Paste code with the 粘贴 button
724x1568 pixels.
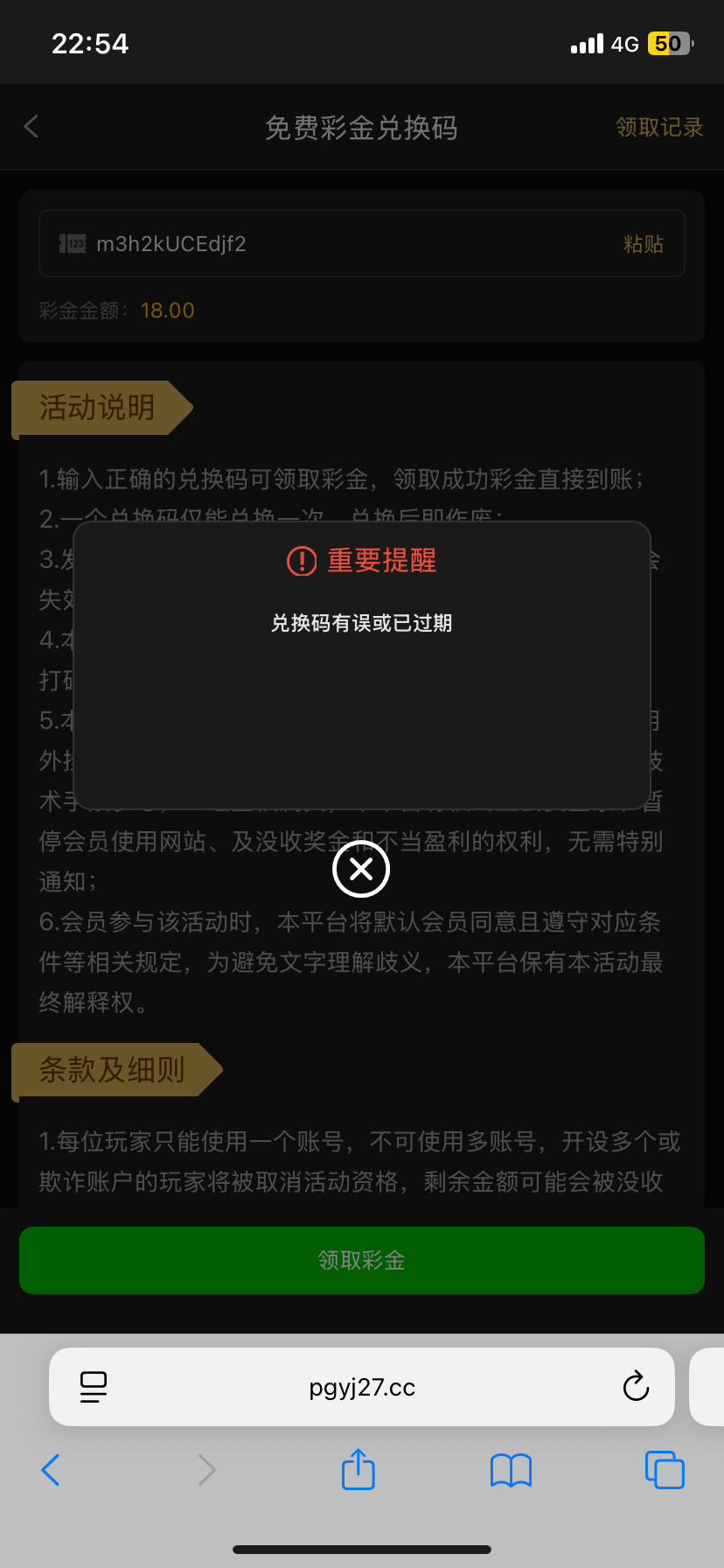point(643,244)
